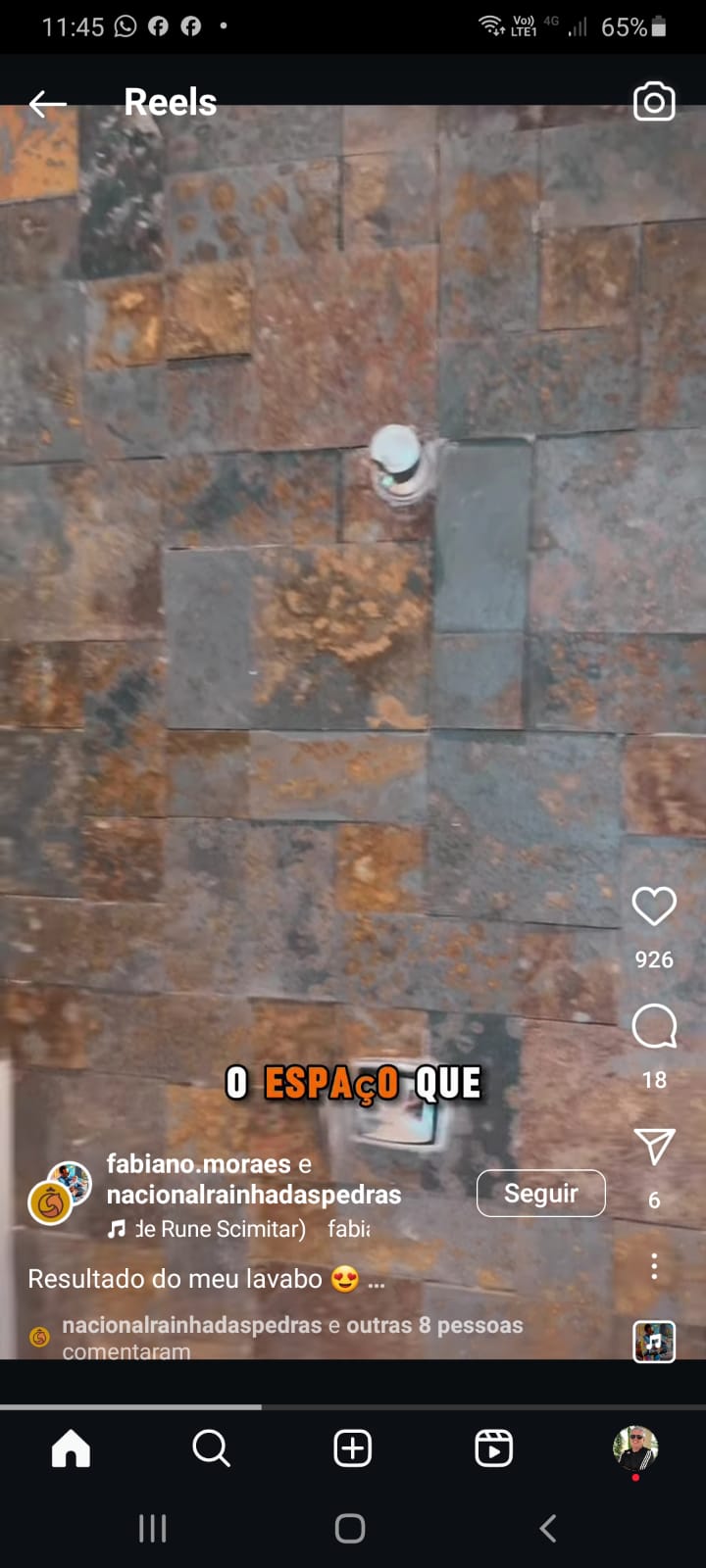Create a new post with the plus icon
This screenshot has width=706, height=1568.
pos(351,1447)
